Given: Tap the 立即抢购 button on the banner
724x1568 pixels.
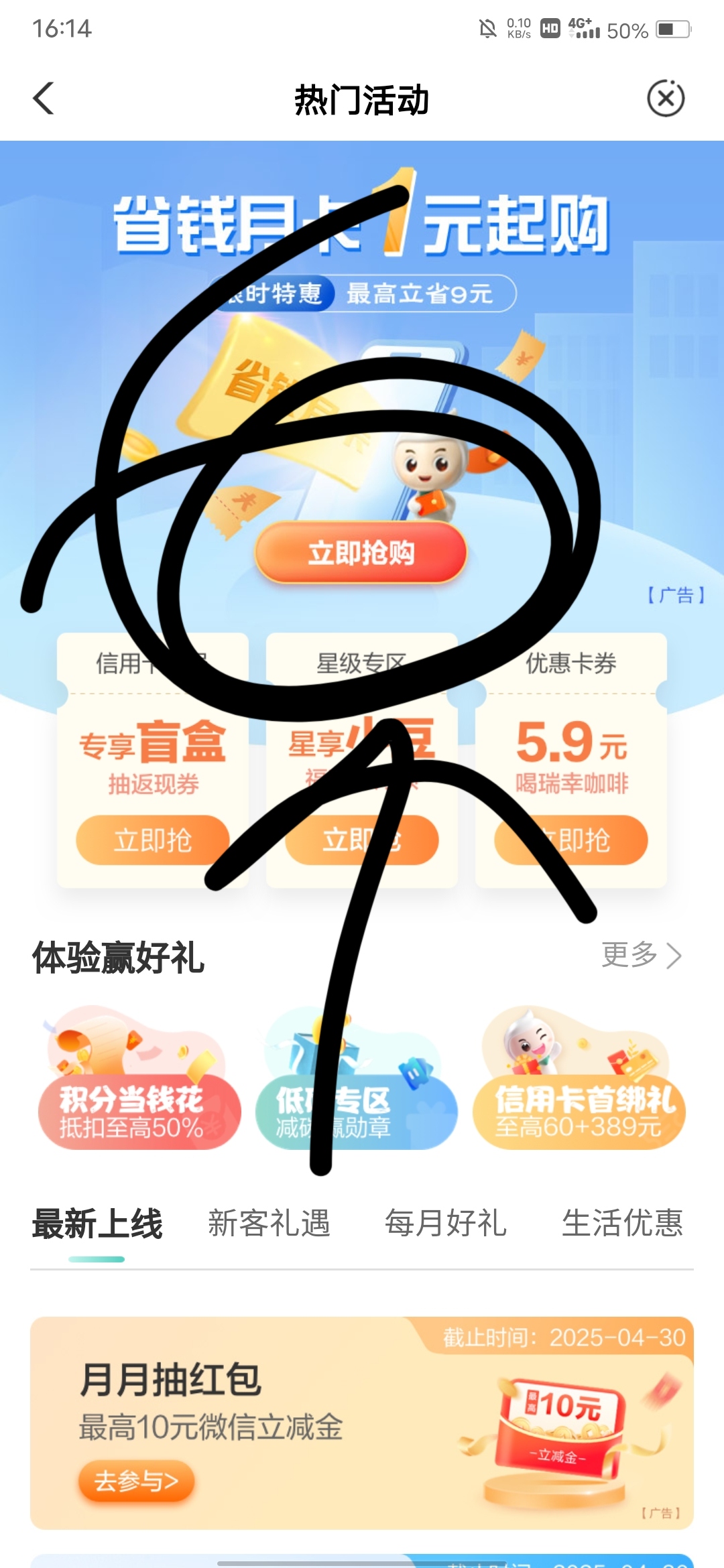Looking at the screenshot, I should tap(361, 553).
